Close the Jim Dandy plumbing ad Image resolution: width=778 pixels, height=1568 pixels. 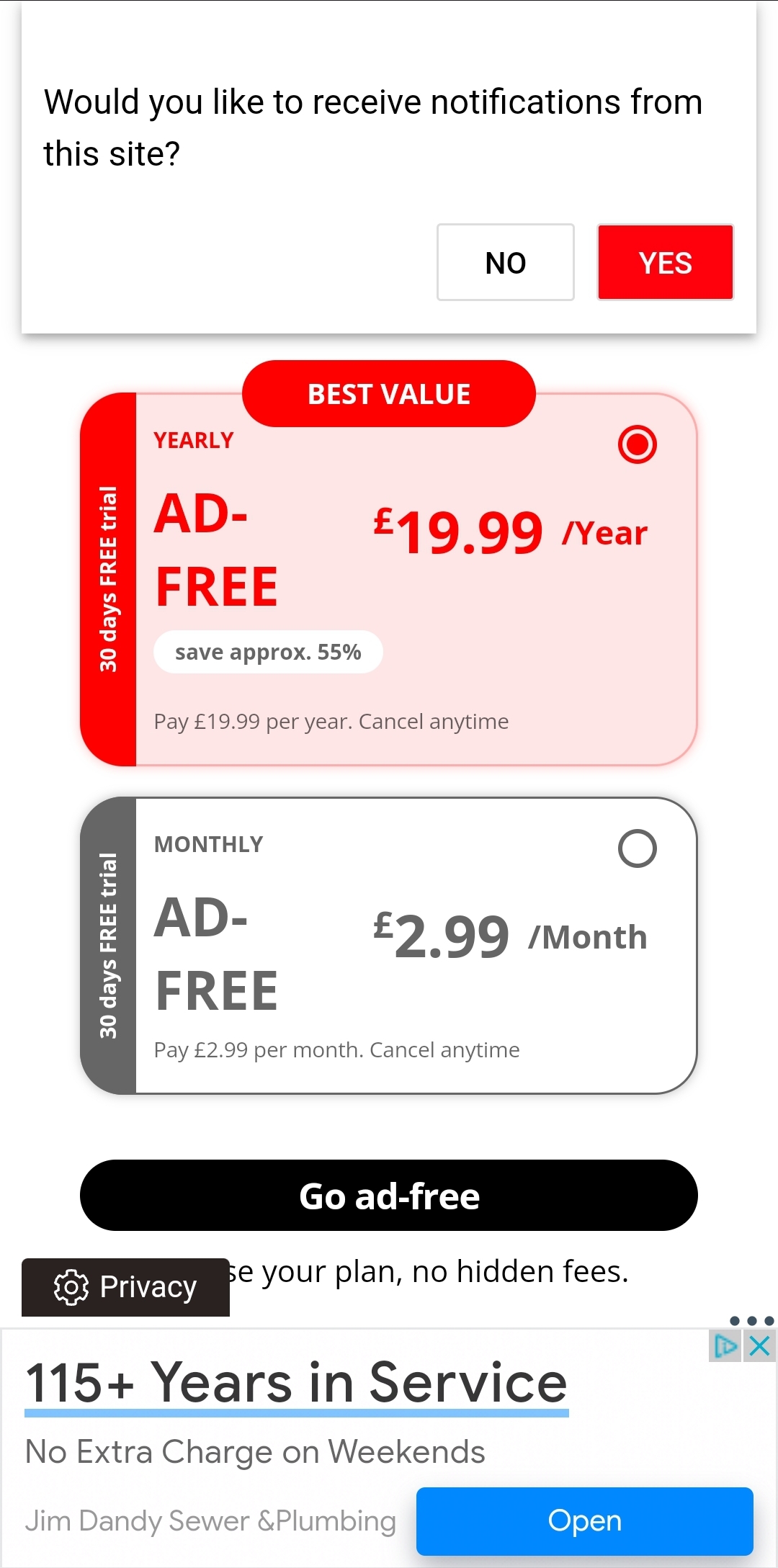pos(760,1345)
